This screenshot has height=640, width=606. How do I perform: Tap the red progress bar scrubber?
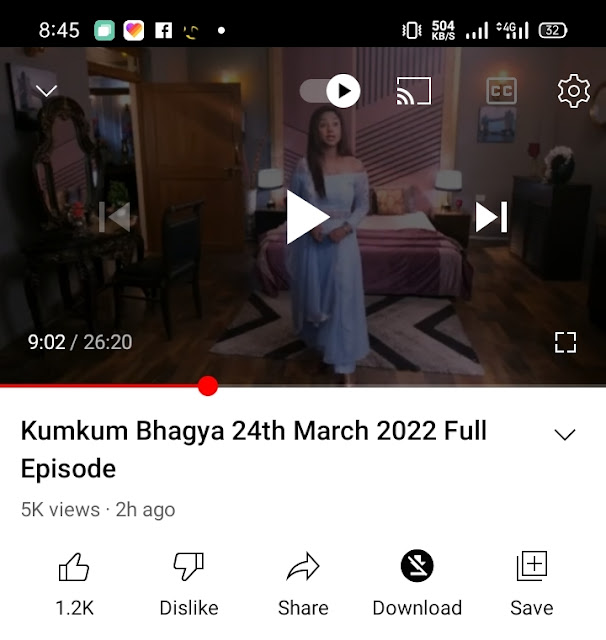[208, 386]
